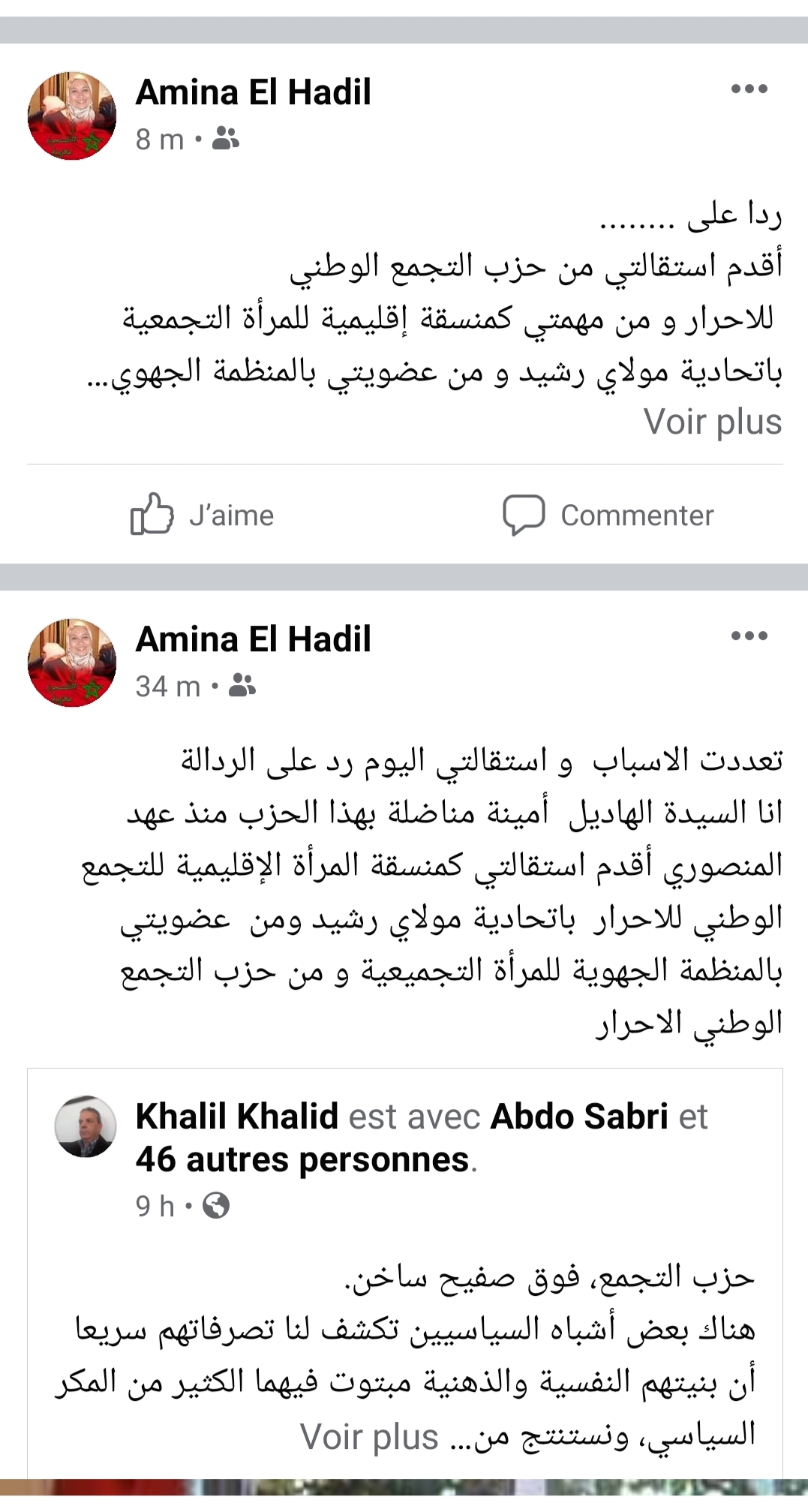Expand Khalil Khalid's shared post text
This screenshot has height=1512, width=808.
(369, 1437)
